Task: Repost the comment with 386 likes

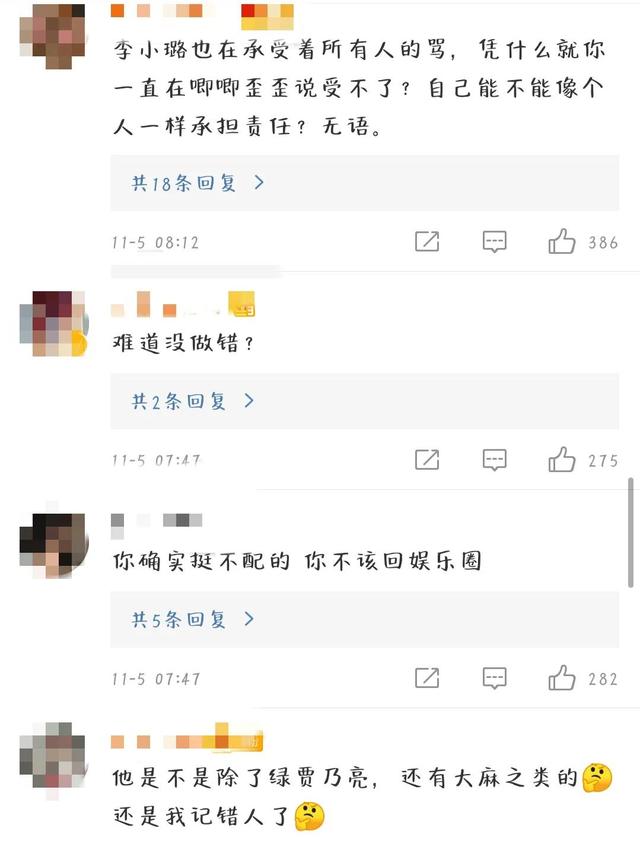Action: [x=427, y=242]
